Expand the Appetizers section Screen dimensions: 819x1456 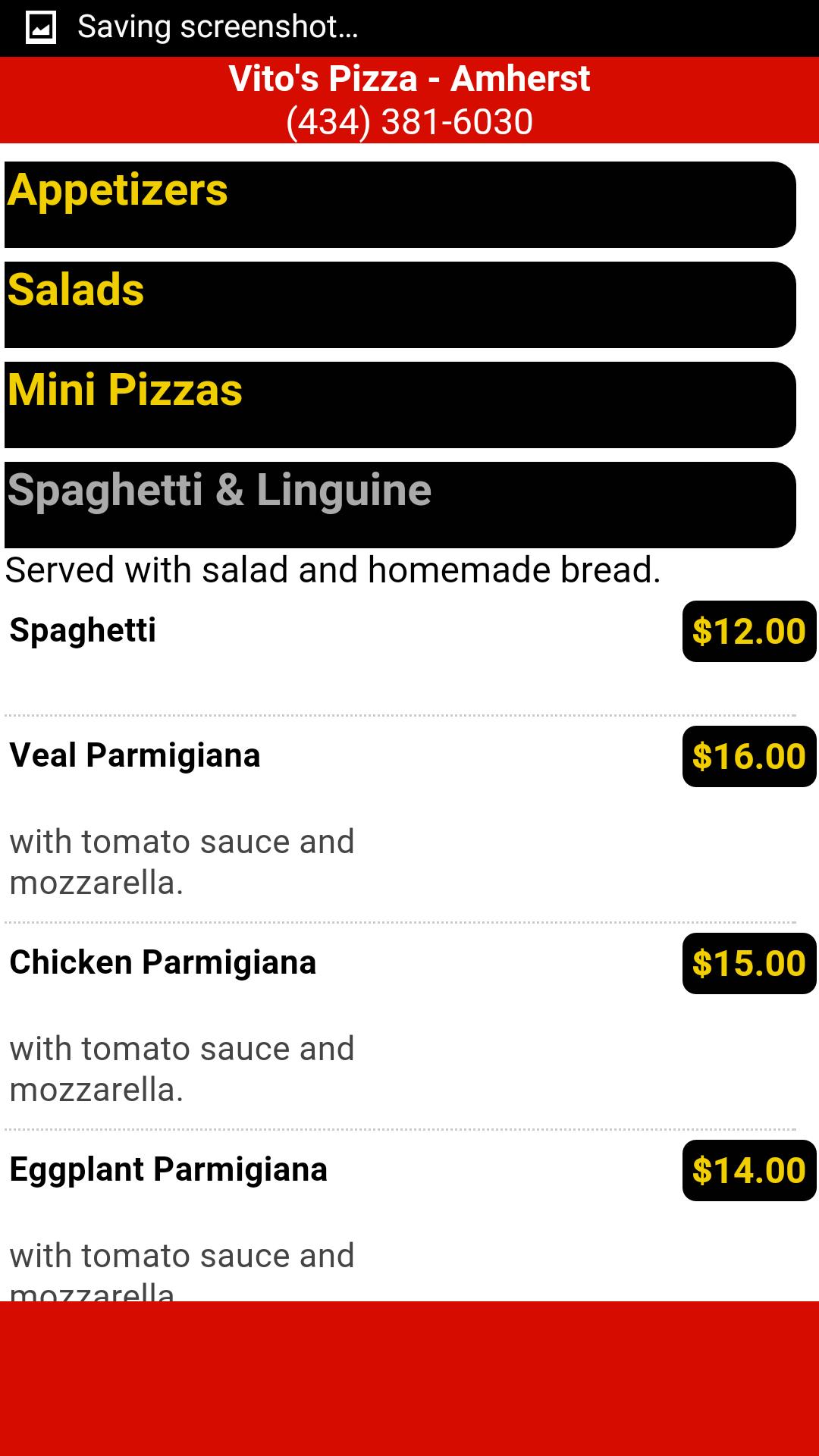[x=400, y=205]
